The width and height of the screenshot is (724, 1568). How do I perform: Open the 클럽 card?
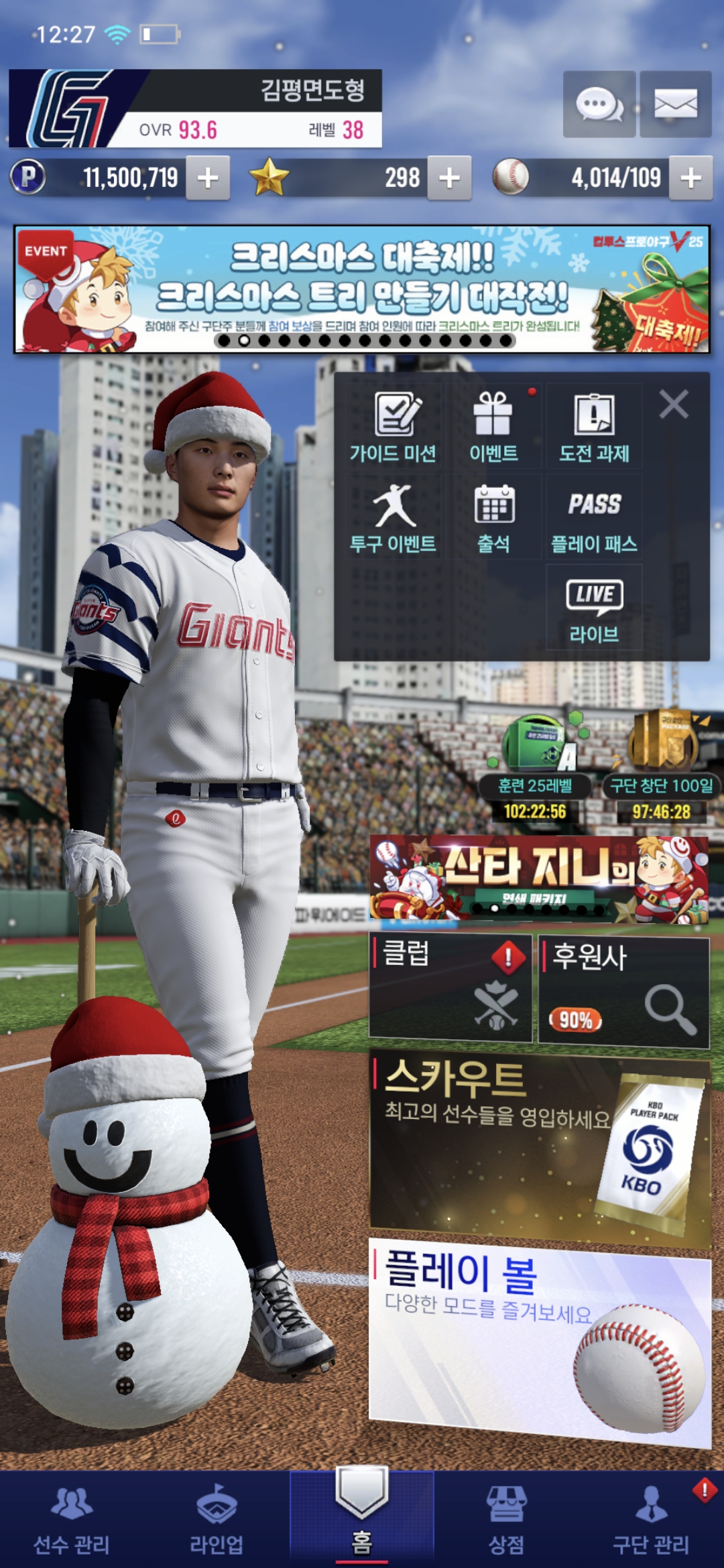(450, 988)
